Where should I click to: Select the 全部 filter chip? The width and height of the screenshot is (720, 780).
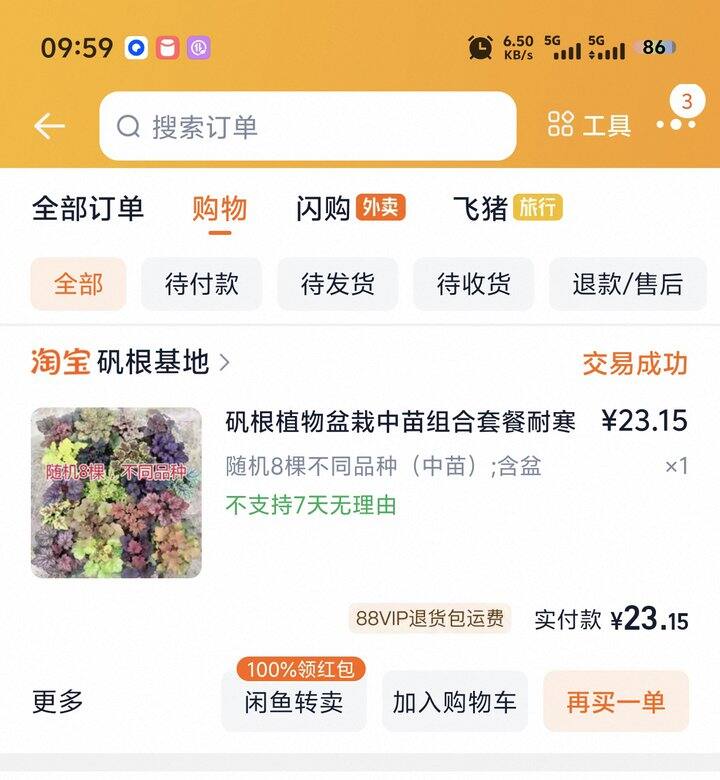[78, 284]
